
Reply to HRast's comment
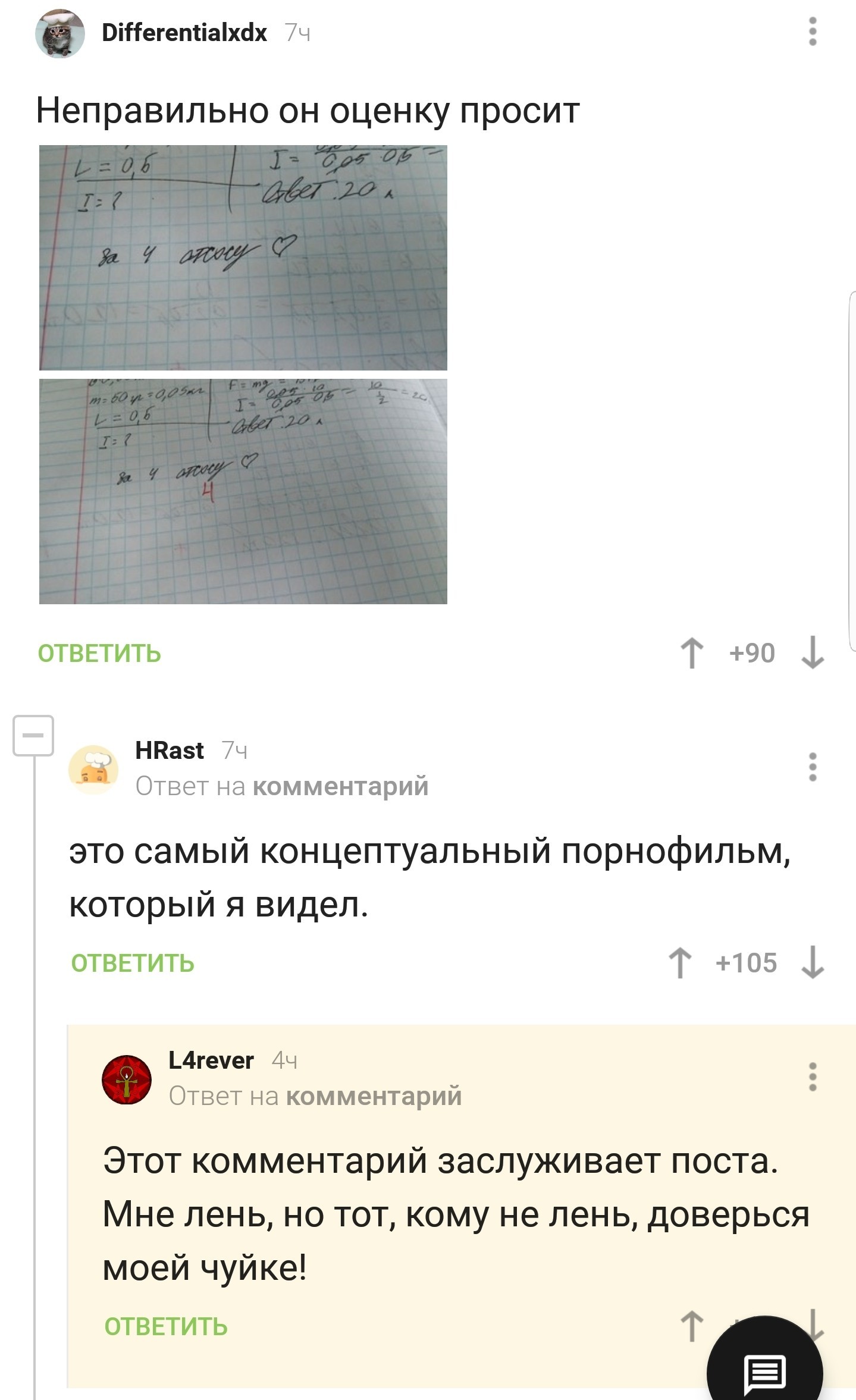tap(133, 963)
